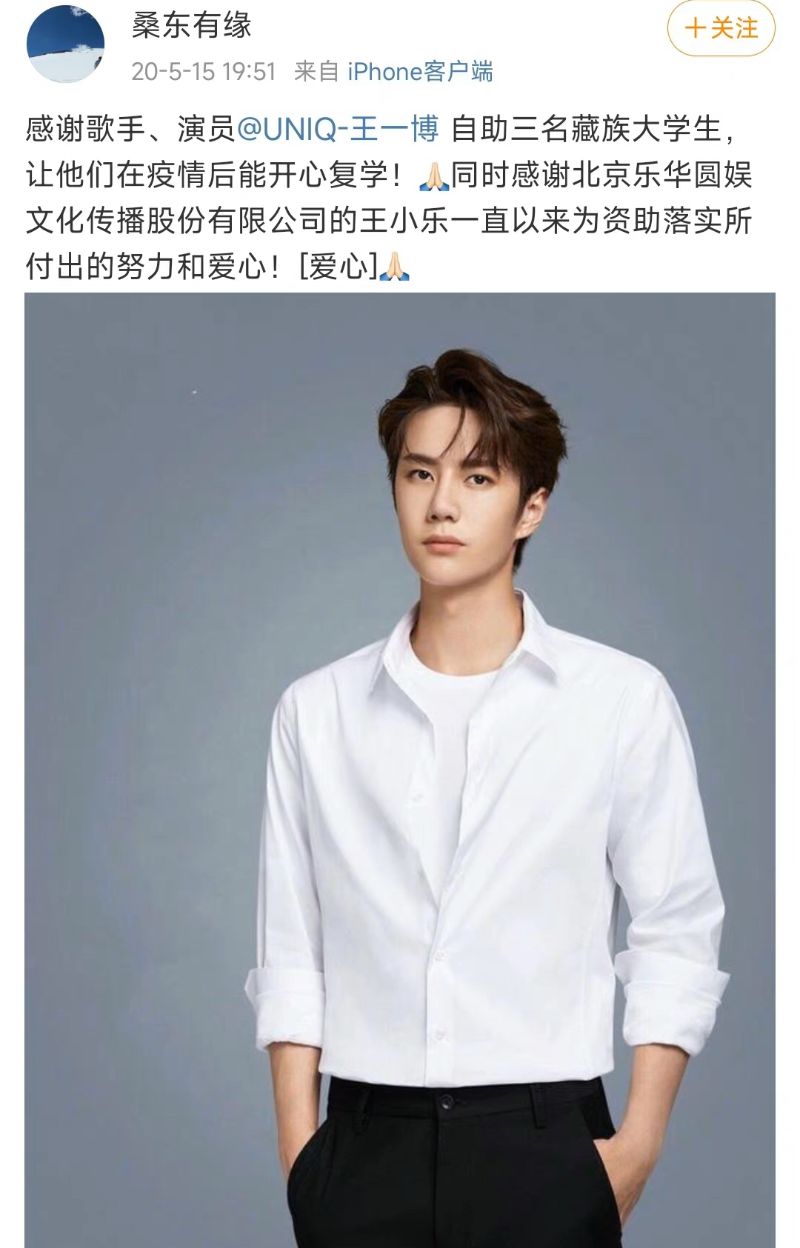The height and width of the screenshot is (1248, 800).
Task: Follow 桑东有缘 with the 关注 button
Action: pyautogui.click(x=721, y=28)
